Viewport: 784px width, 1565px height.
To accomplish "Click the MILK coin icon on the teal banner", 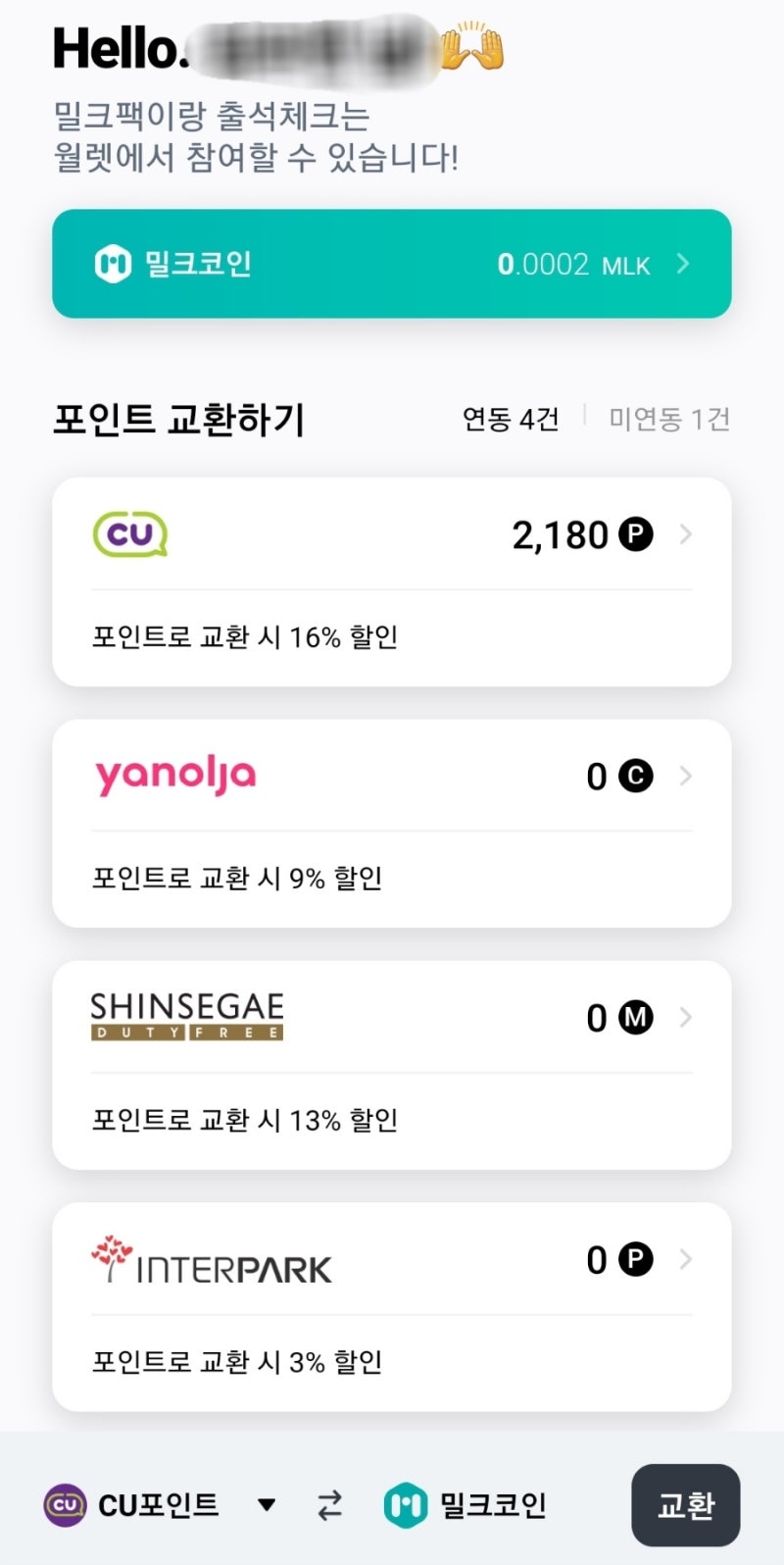I will pyautogui.click(x=114, y=264).
